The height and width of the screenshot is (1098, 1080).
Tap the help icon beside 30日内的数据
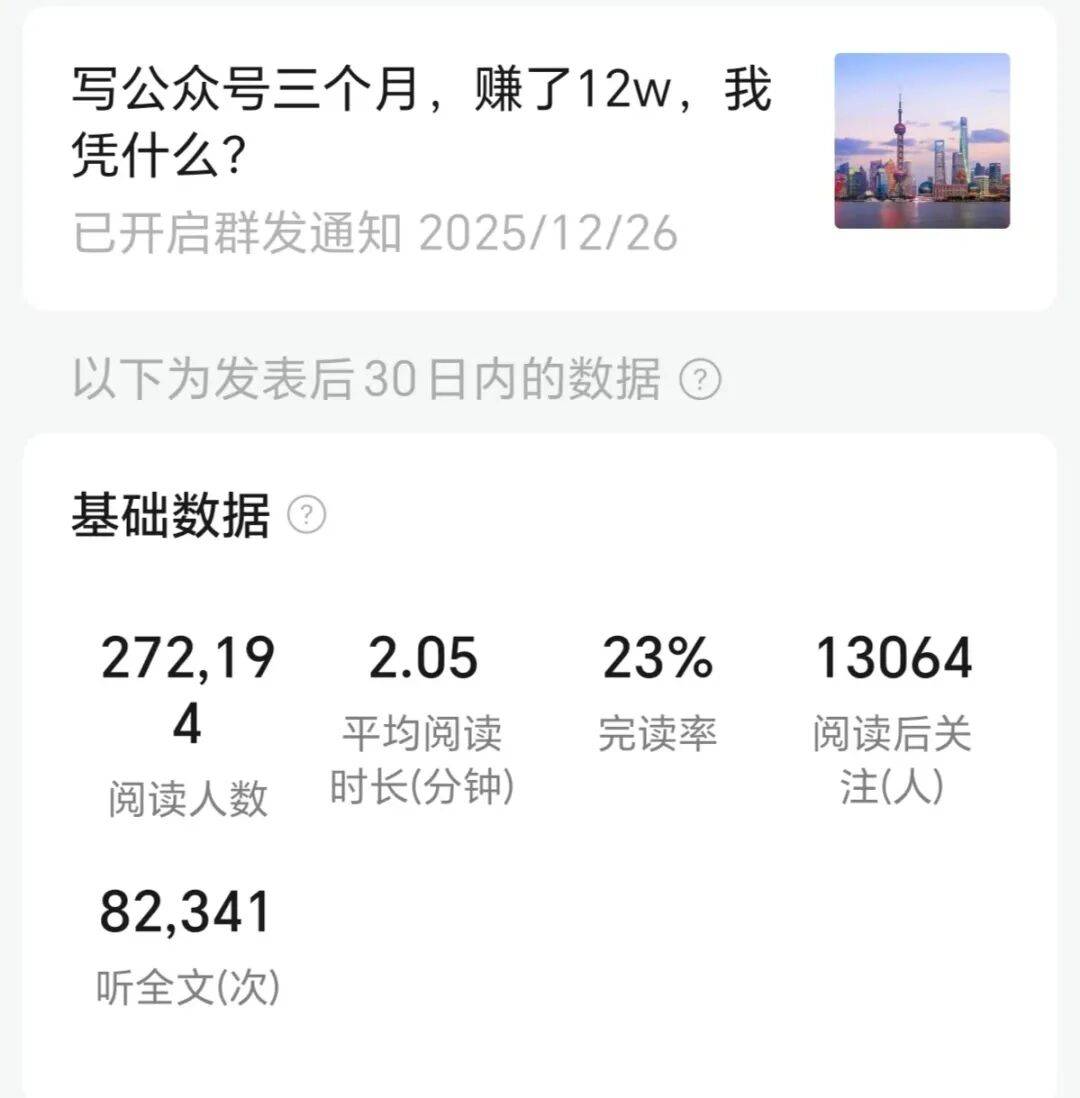(700, 381)
